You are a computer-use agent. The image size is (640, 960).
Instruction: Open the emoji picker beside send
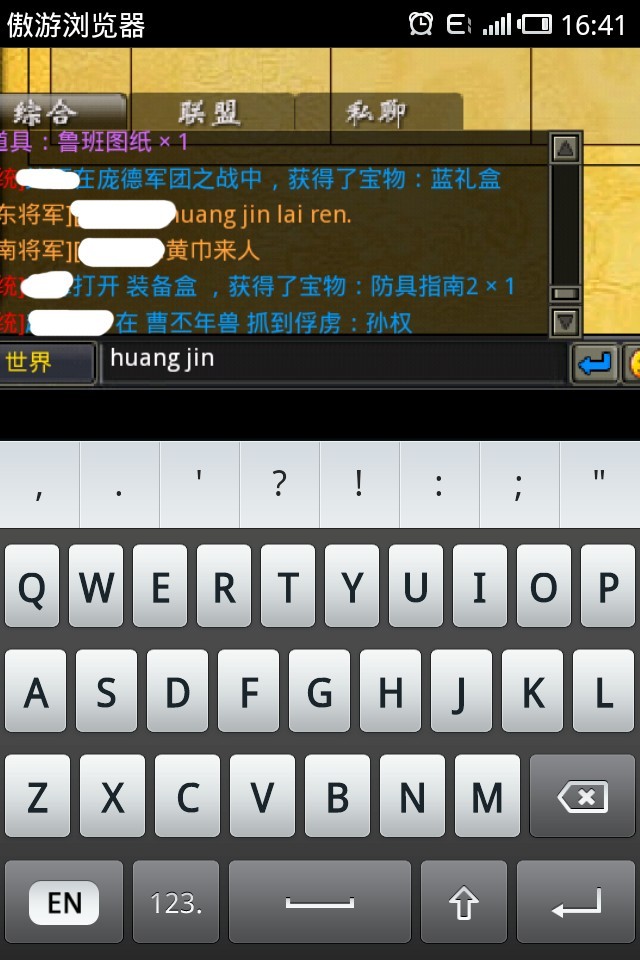point(632,363)
